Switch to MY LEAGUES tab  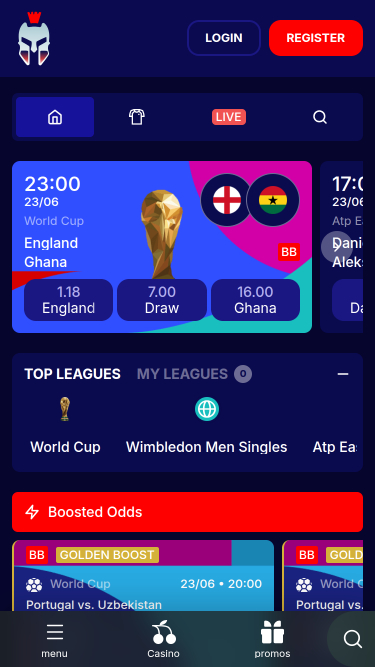point(182,374)
